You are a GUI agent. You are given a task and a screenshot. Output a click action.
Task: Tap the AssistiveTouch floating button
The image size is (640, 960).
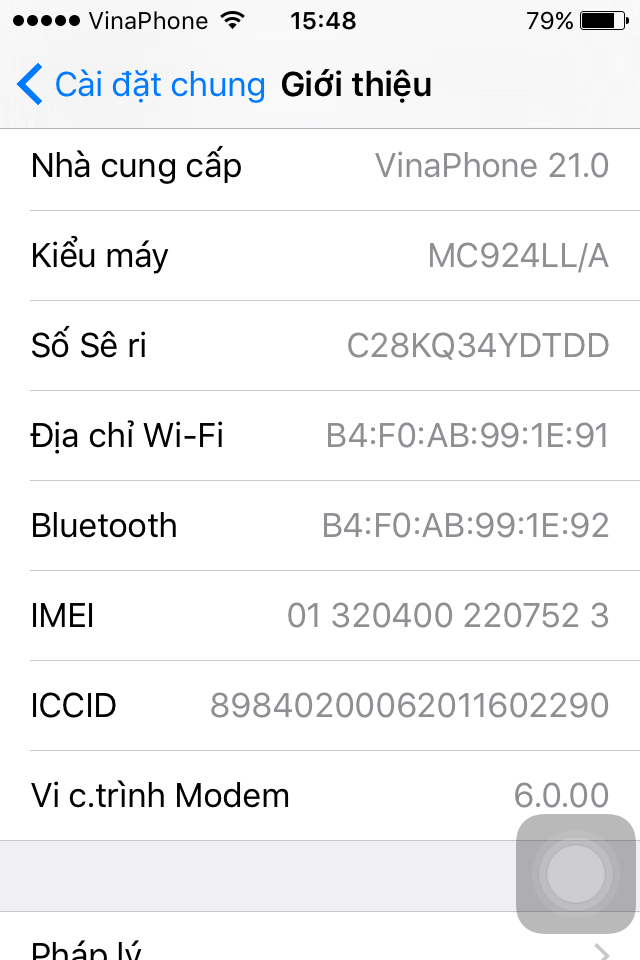576,874
